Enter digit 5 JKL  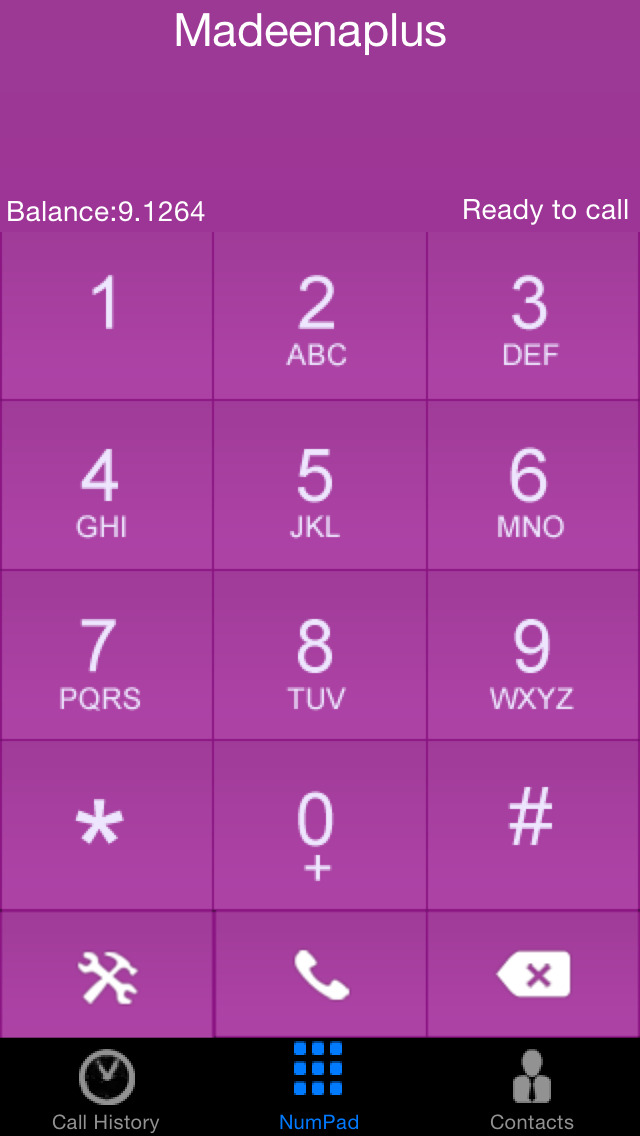coord(319,486)
